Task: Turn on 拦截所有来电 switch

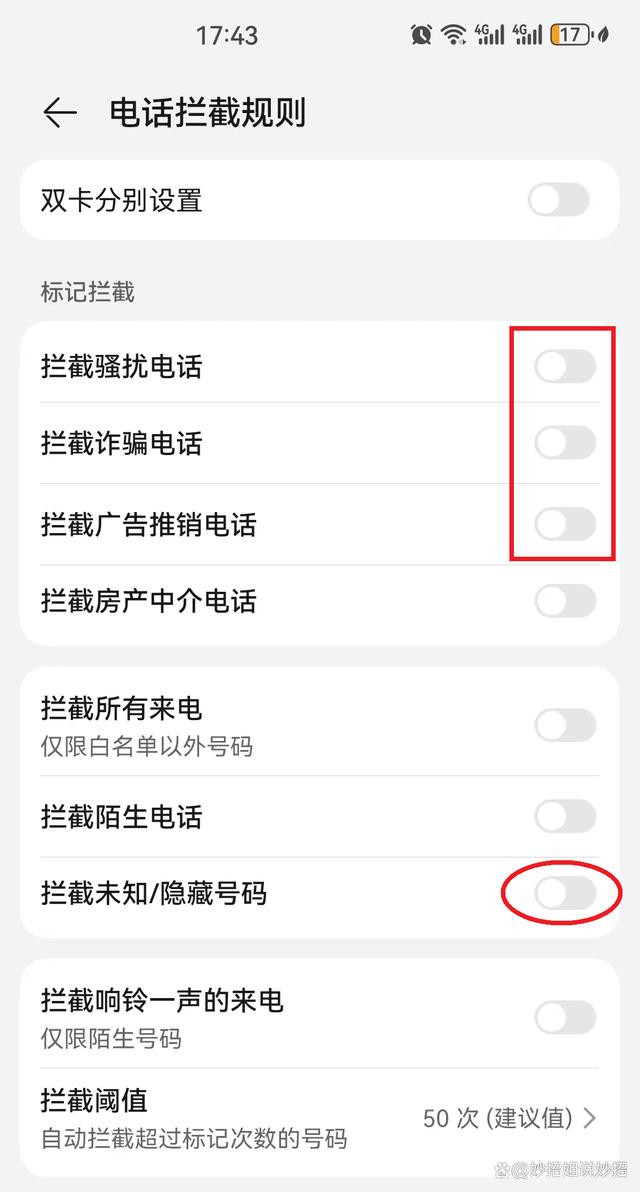Action: (565, 725)
